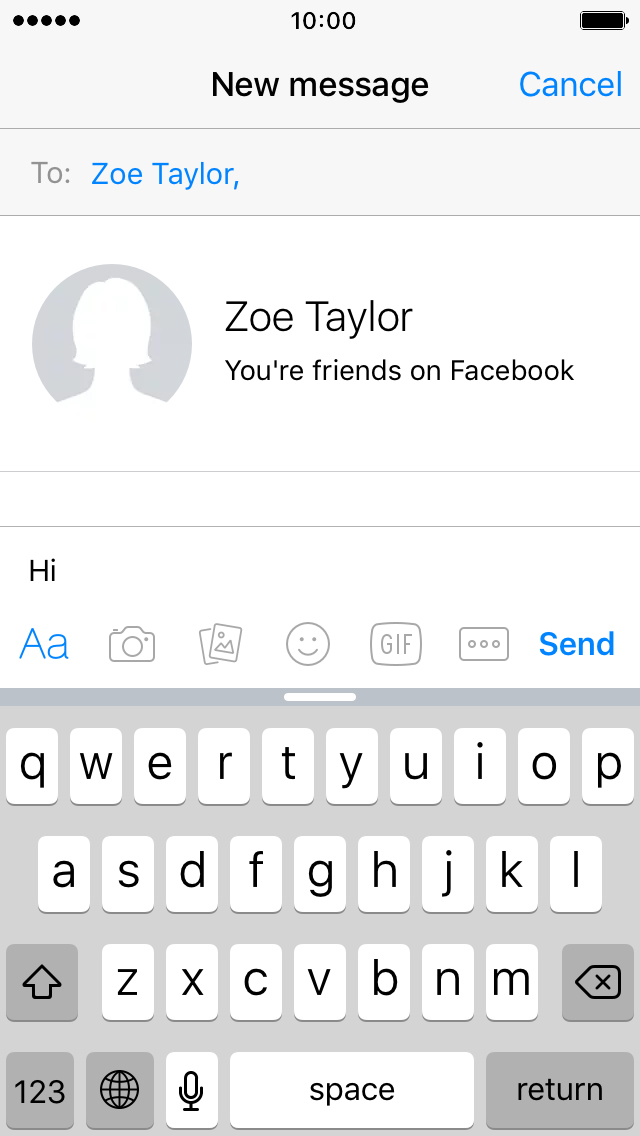Image resolution: width=640 pixels, height=1136 pixels.
Task: Open the photo gallery picker
Action: (221, 644)
